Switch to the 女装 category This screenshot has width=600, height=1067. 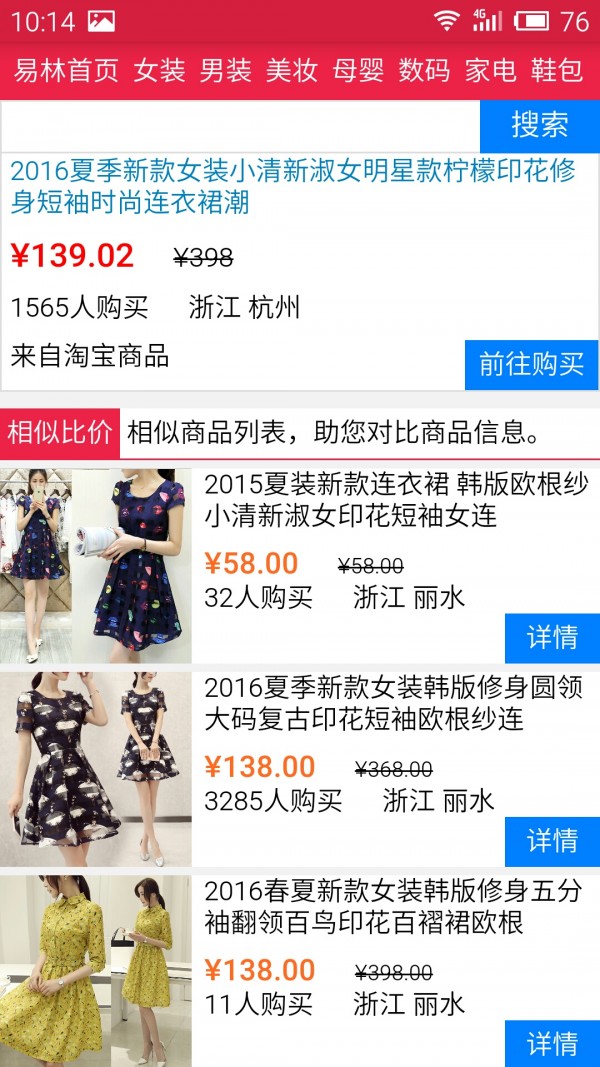pyautogui.click(x=160, y=70)
